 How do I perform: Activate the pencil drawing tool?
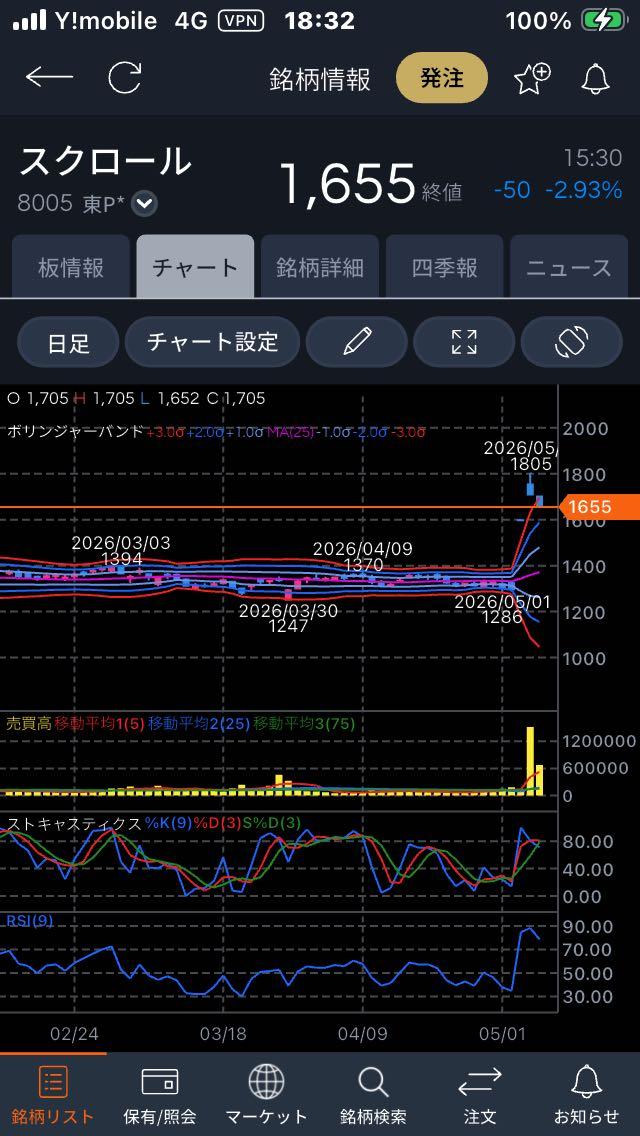tap(357, 343)
